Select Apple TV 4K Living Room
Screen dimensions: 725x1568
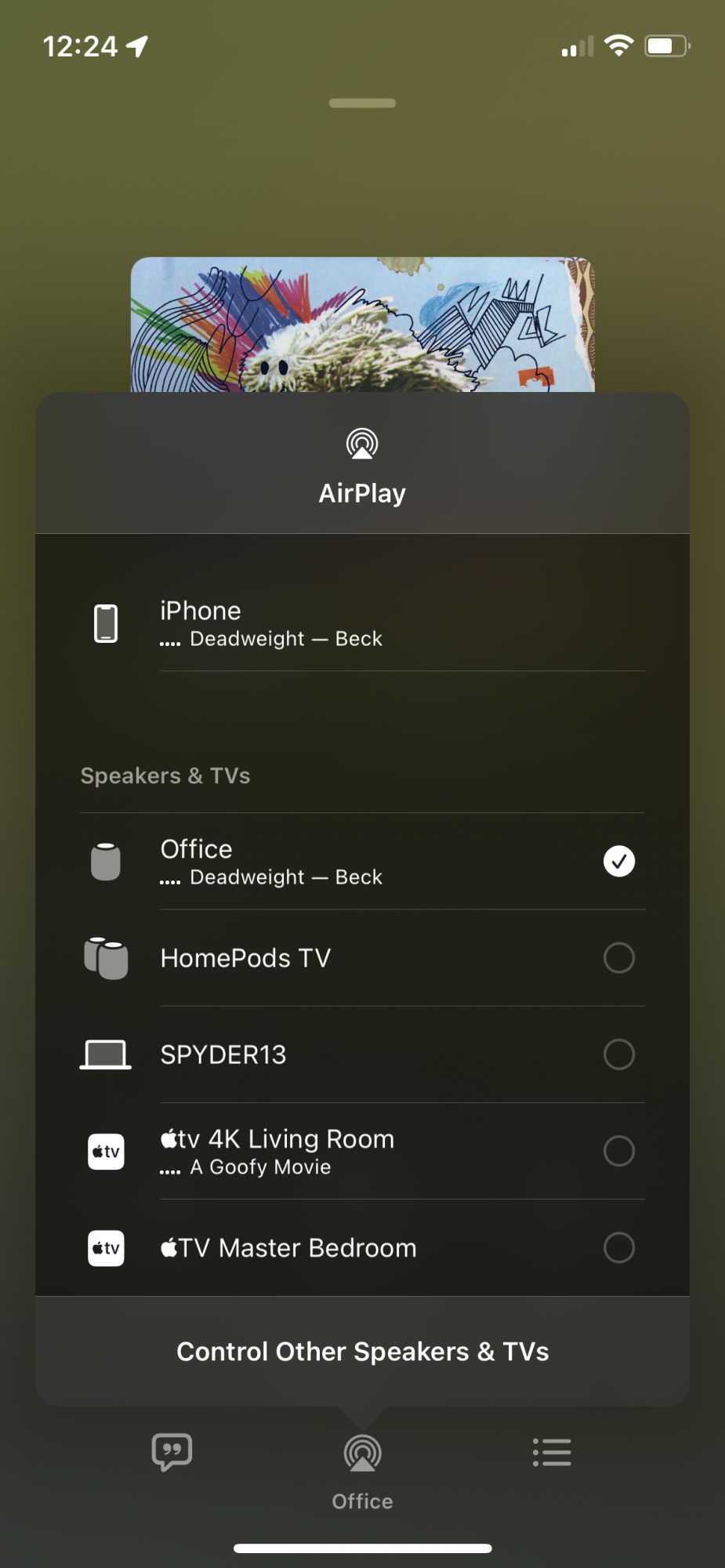pos(618,1151)
